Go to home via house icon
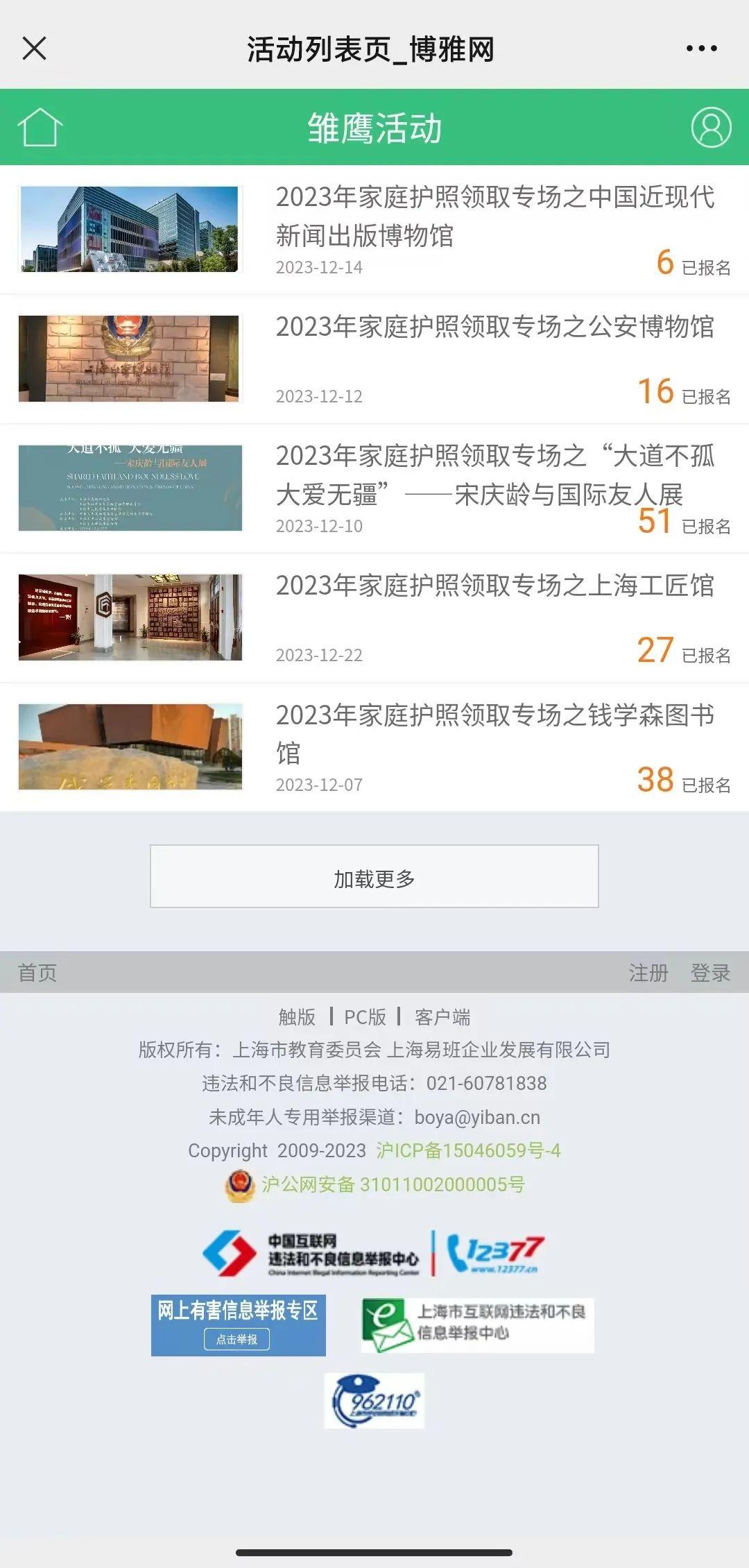The height and width of the screenshot is (1568, 749). (40, 128)
